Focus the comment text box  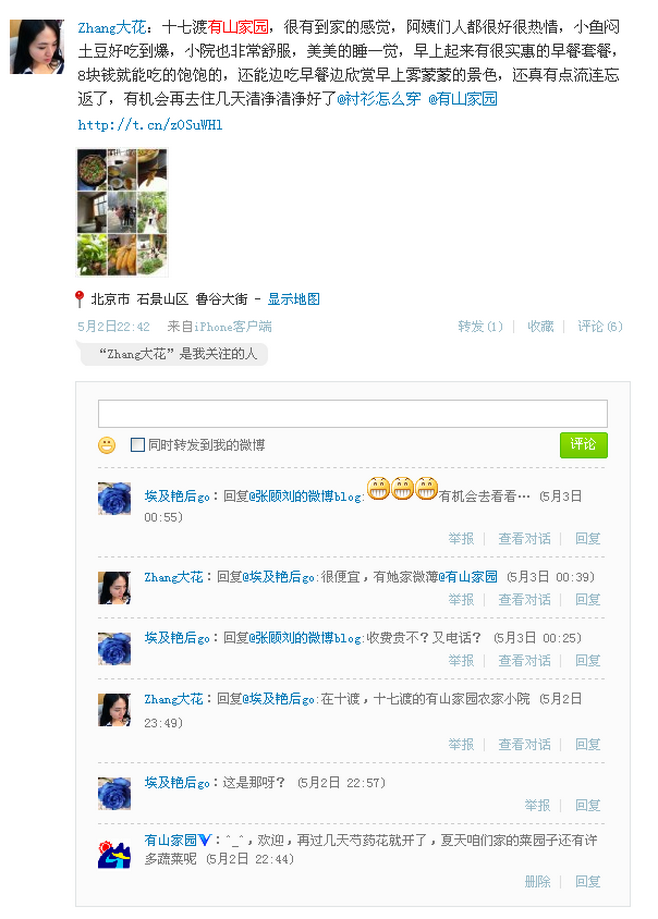(352, 414)
